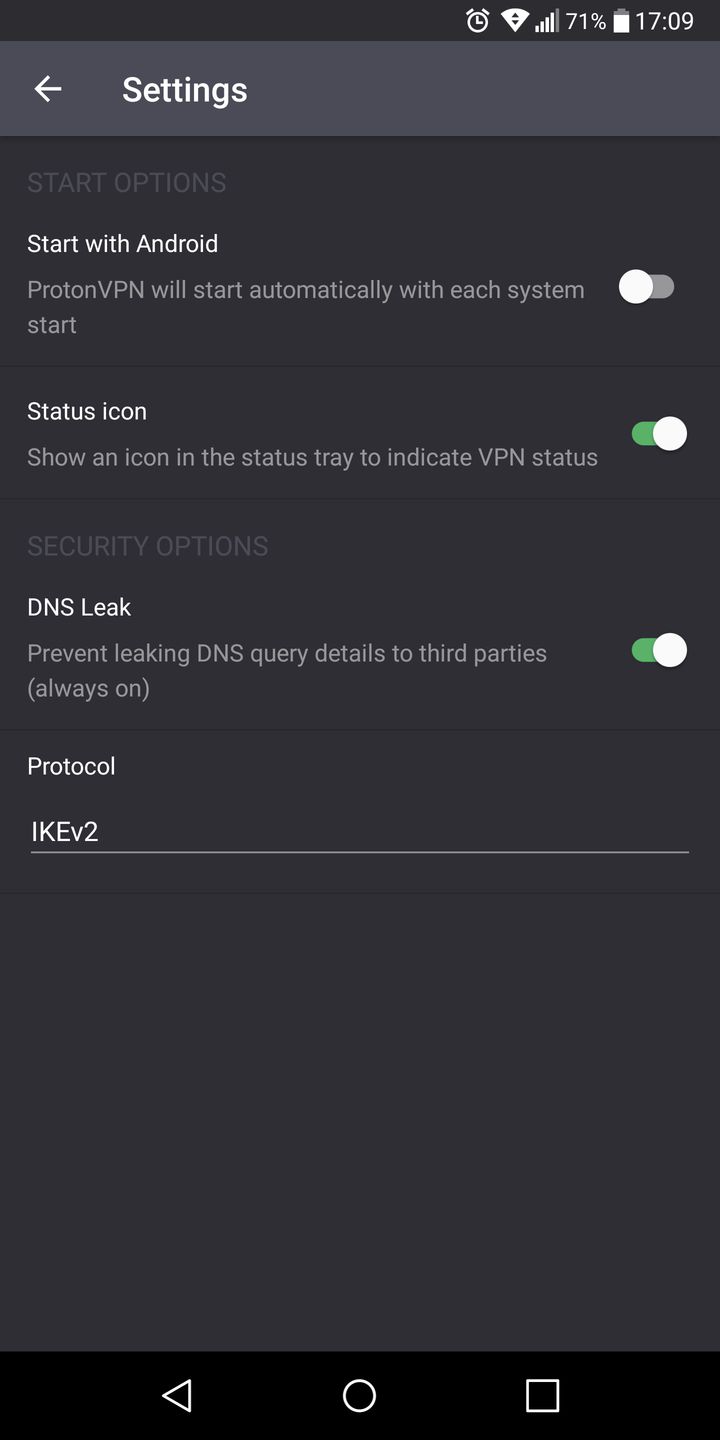Open the Protocol dropdown showing IKEv2
The width and height of the screenshot is (720, 1440).
359,832
